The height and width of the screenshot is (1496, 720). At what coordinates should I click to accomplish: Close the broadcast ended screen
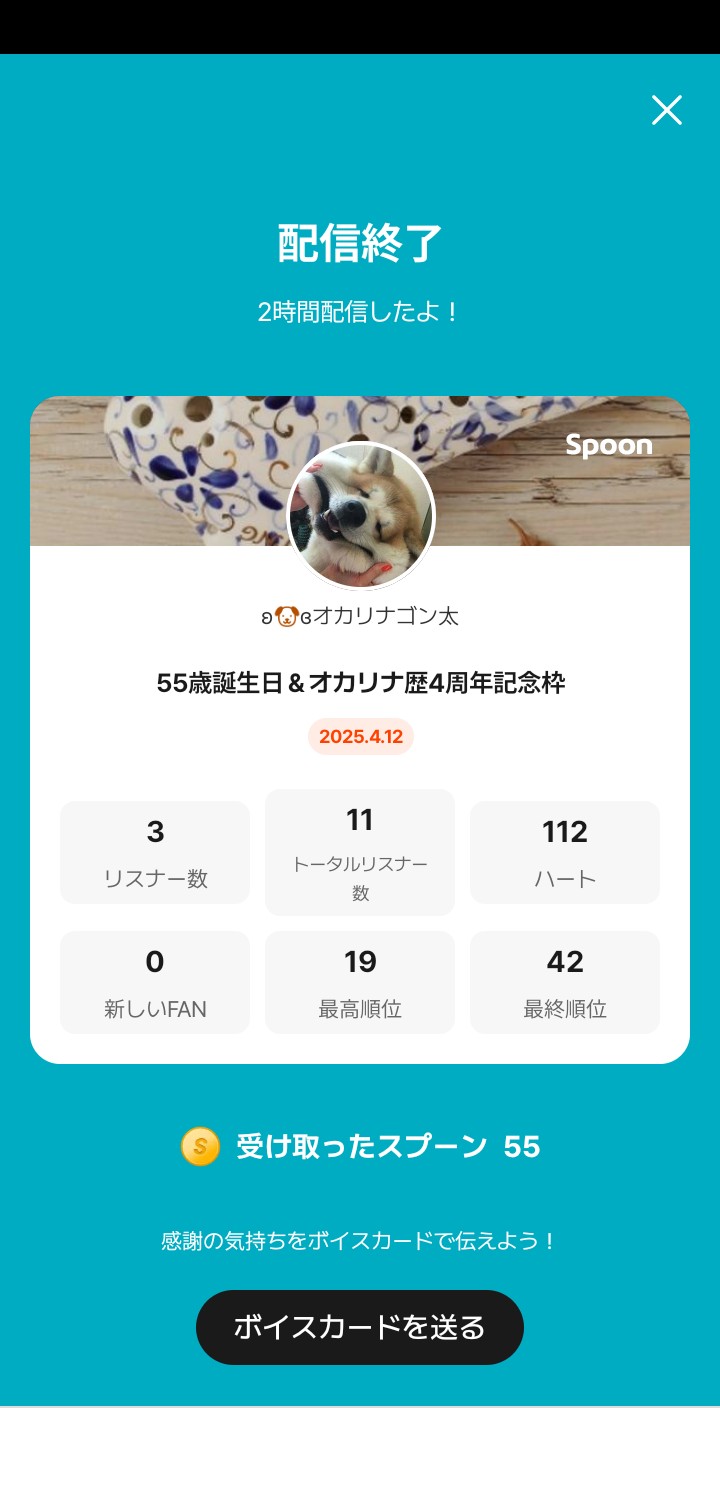tap(666, 110)
